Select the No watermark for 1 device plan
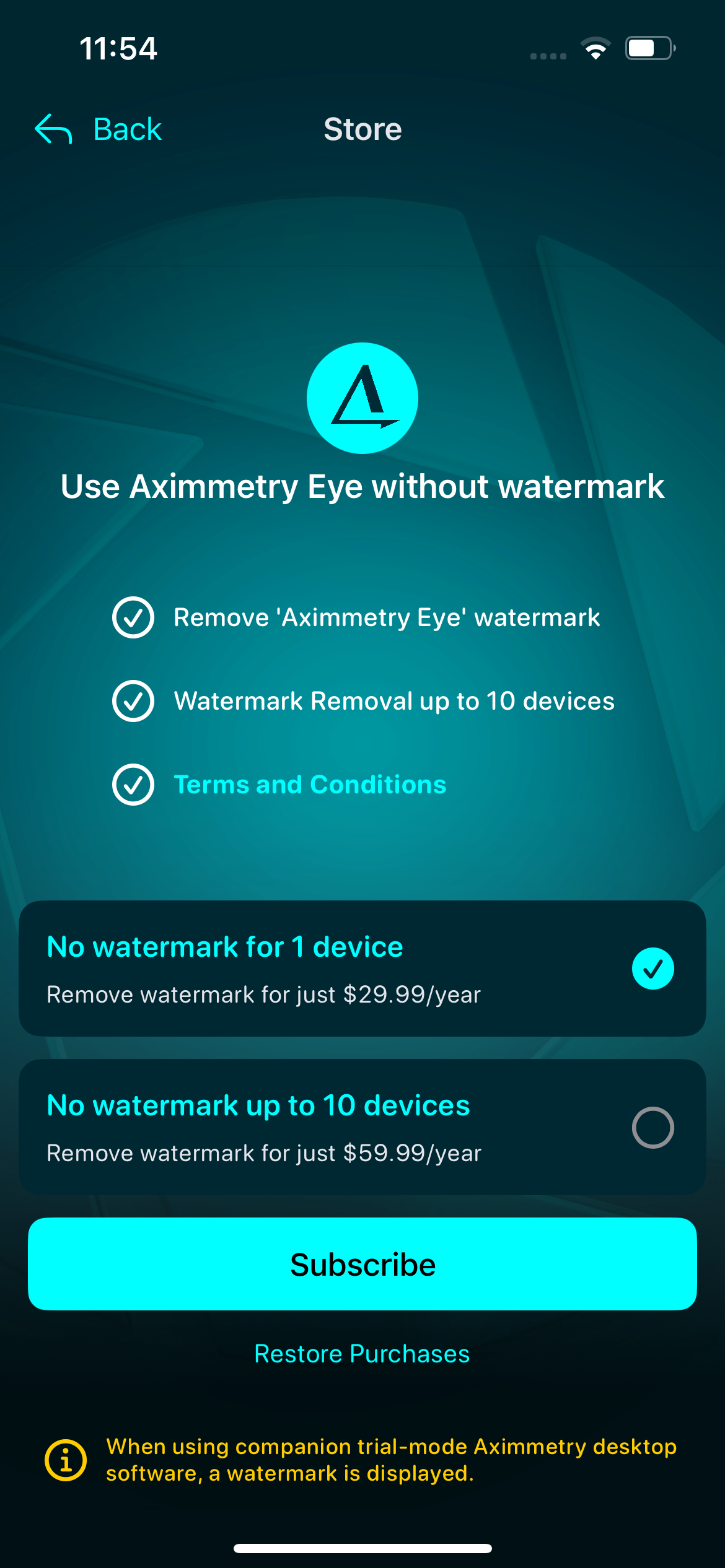 pyautogui.click(x=362, y=969)
